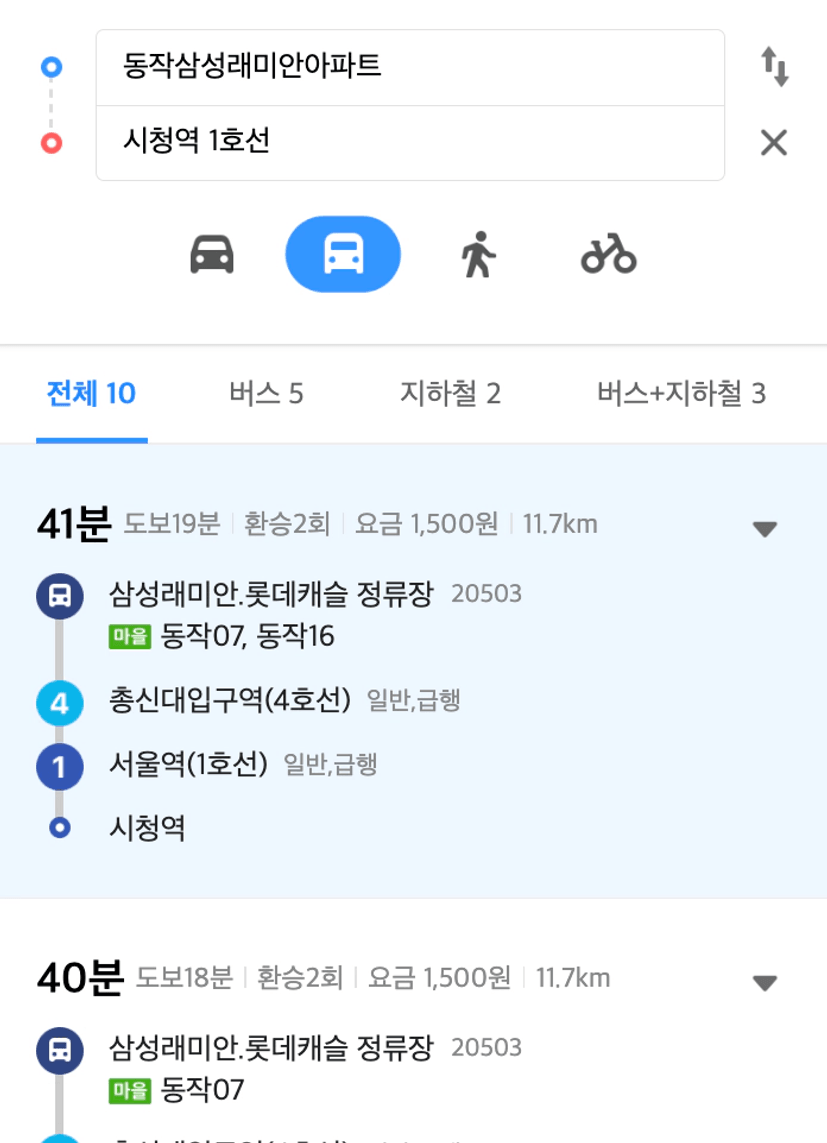Open the 40분 route with 동작07 only

(x=400, y=1070)
